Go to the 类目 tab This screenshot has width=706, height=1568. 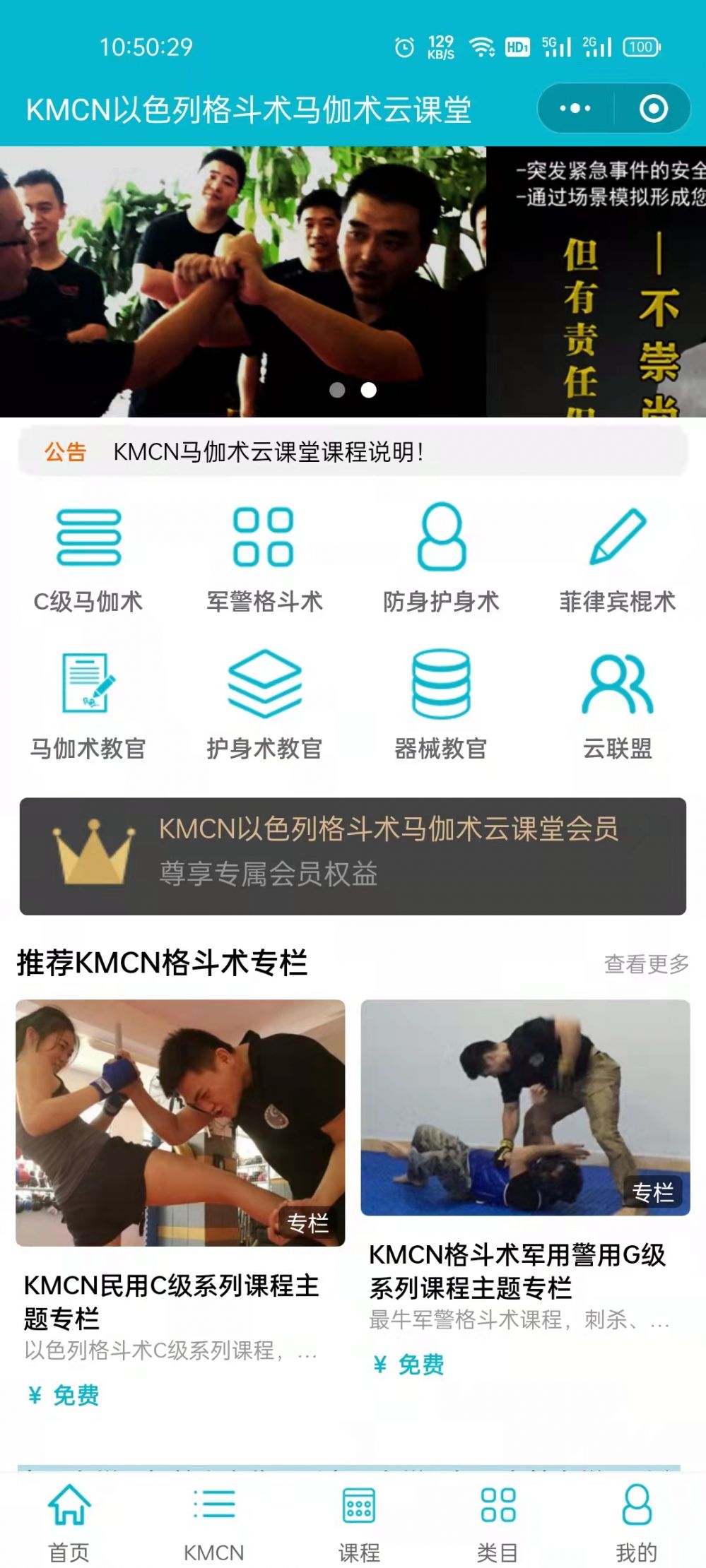click(x=498, y=1523)
